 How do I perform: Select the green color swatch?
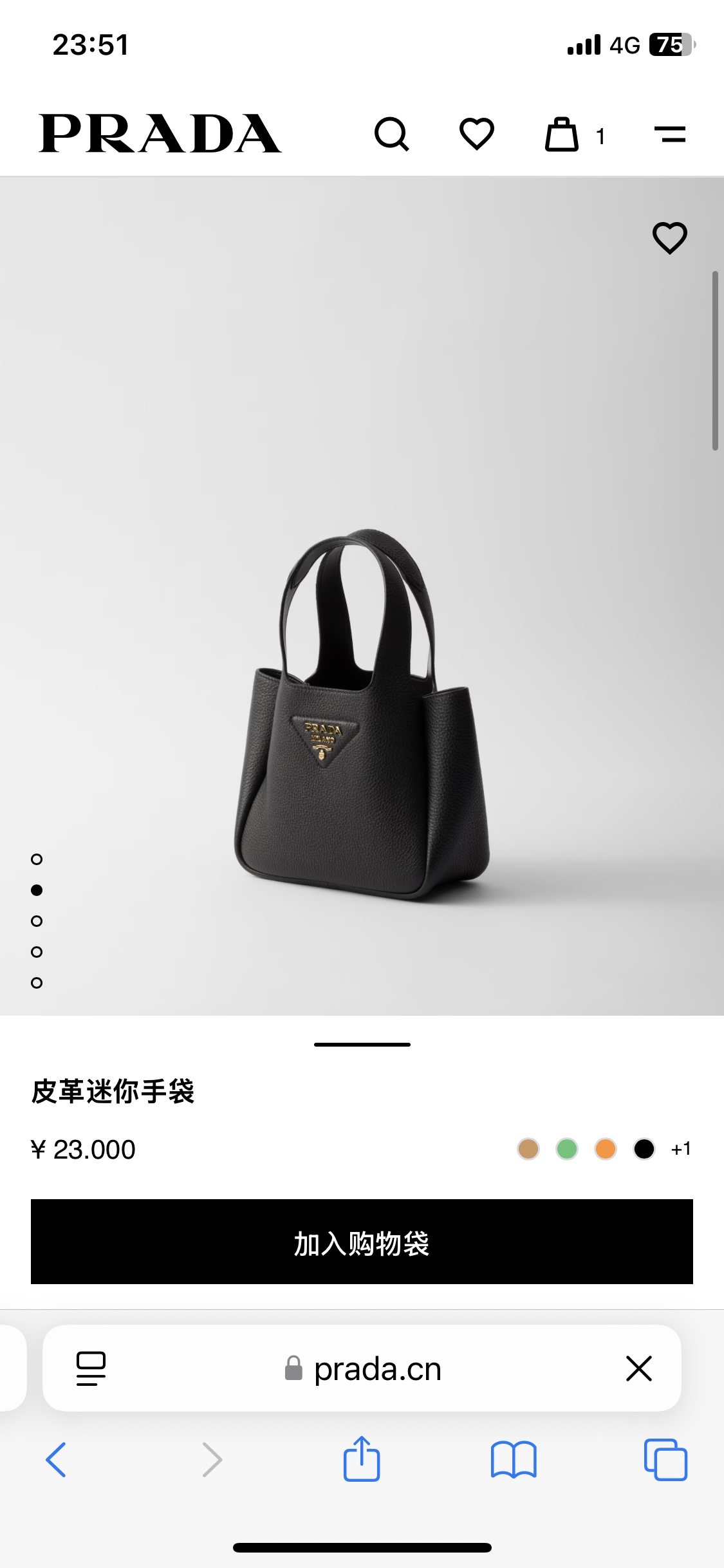coord(567,1149)
